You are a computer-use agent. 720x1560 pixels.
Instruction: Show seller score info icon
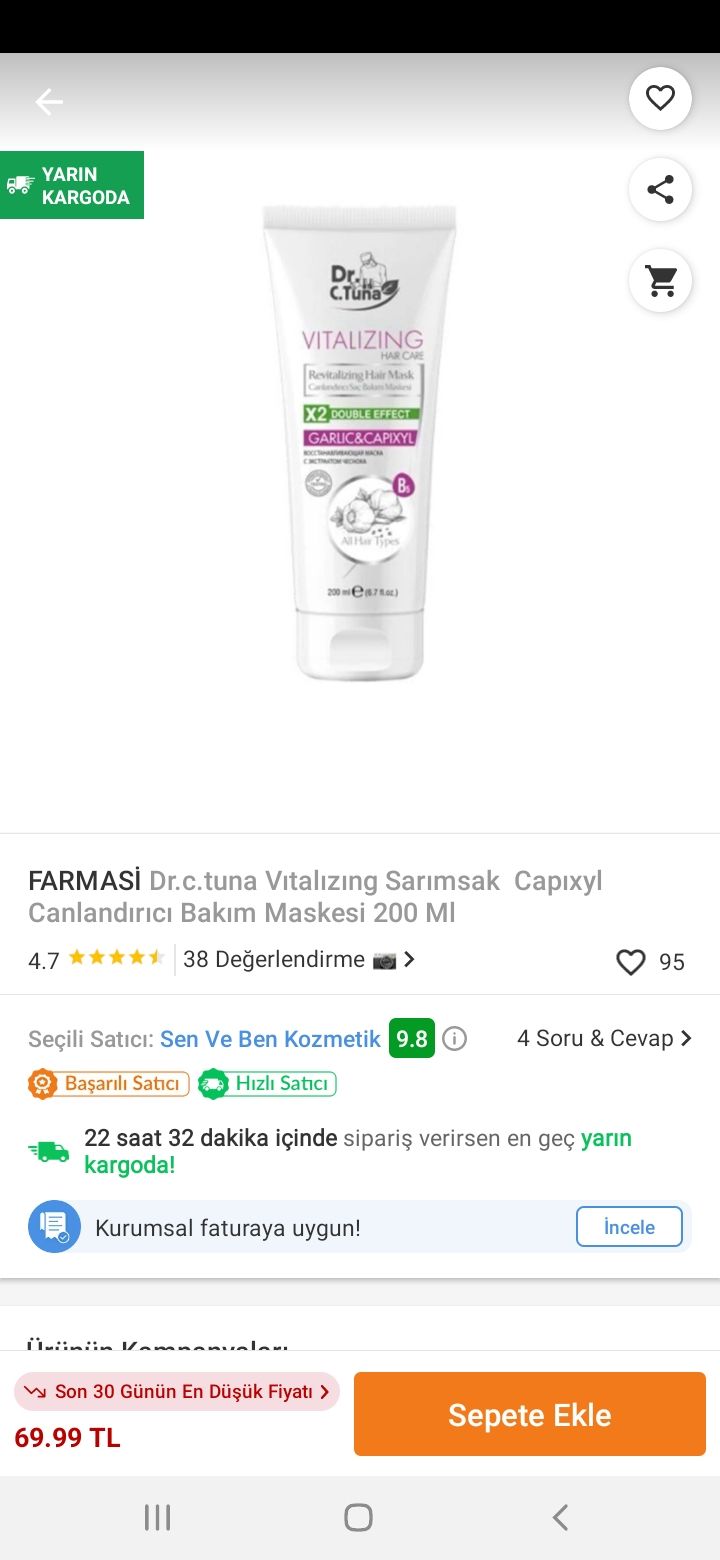pyautogui.click(x=455, y=1039)
